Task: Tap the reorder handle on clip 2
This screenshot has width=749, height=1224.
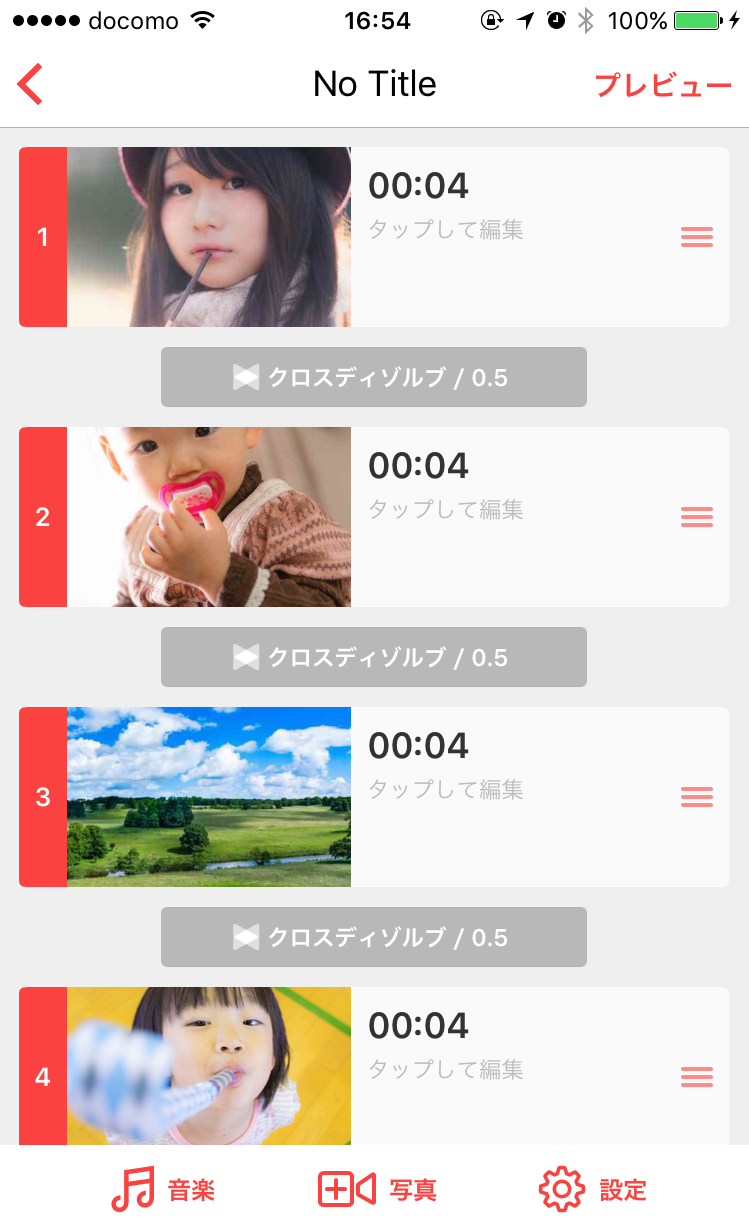Action: pos(697,517)
